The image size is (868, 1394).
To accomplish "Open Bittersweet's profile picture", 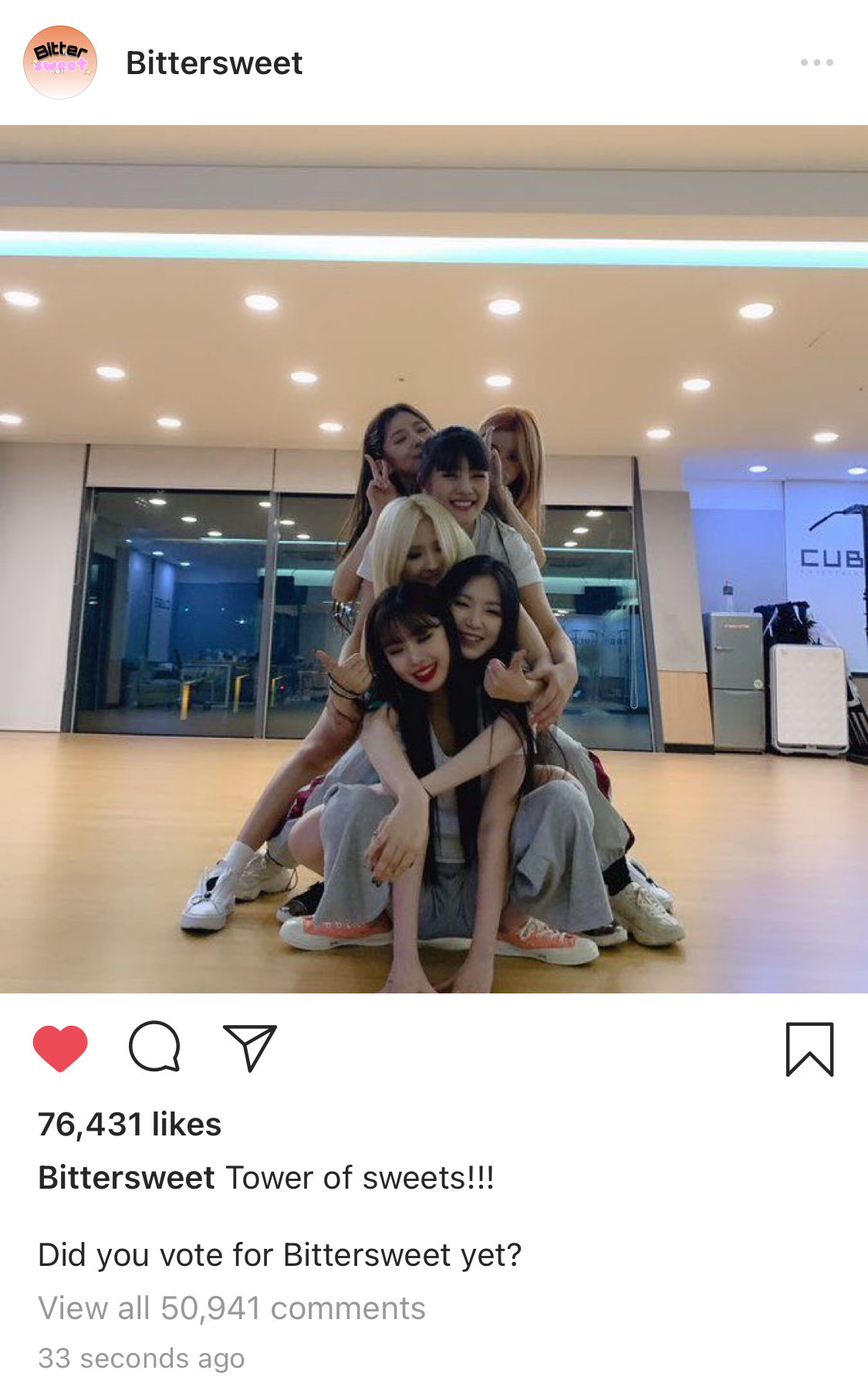I will click(x=60, y=63).
